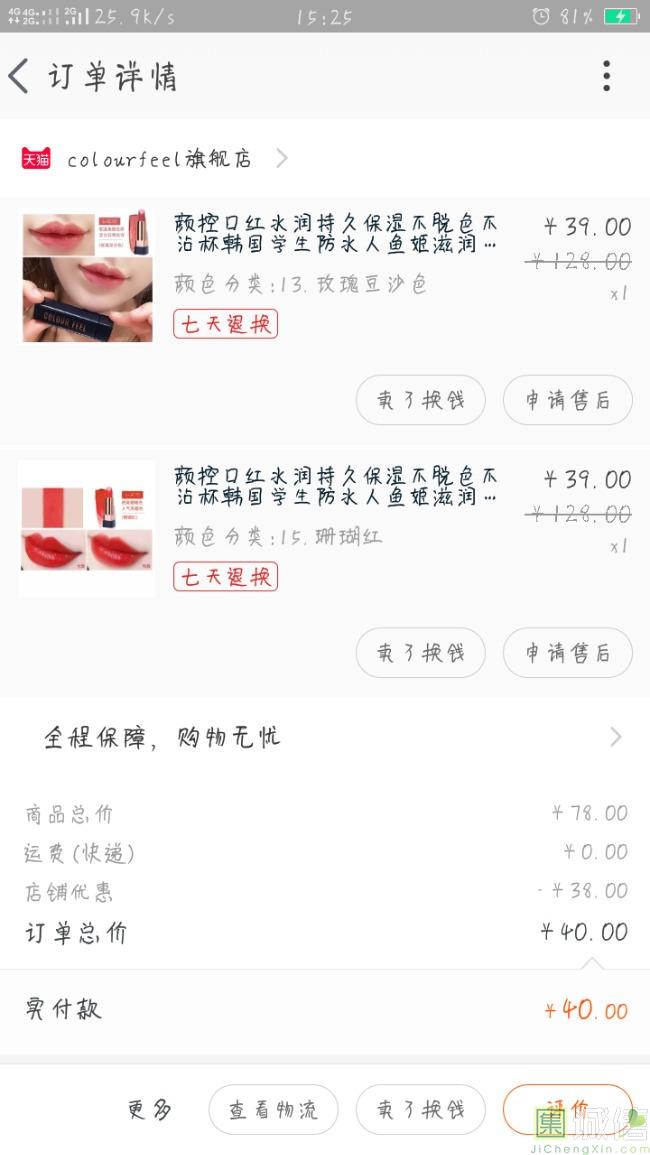Tap 卖了换钱 in the bottom bar
The image size is (650, 1155).
point(420,1109)
